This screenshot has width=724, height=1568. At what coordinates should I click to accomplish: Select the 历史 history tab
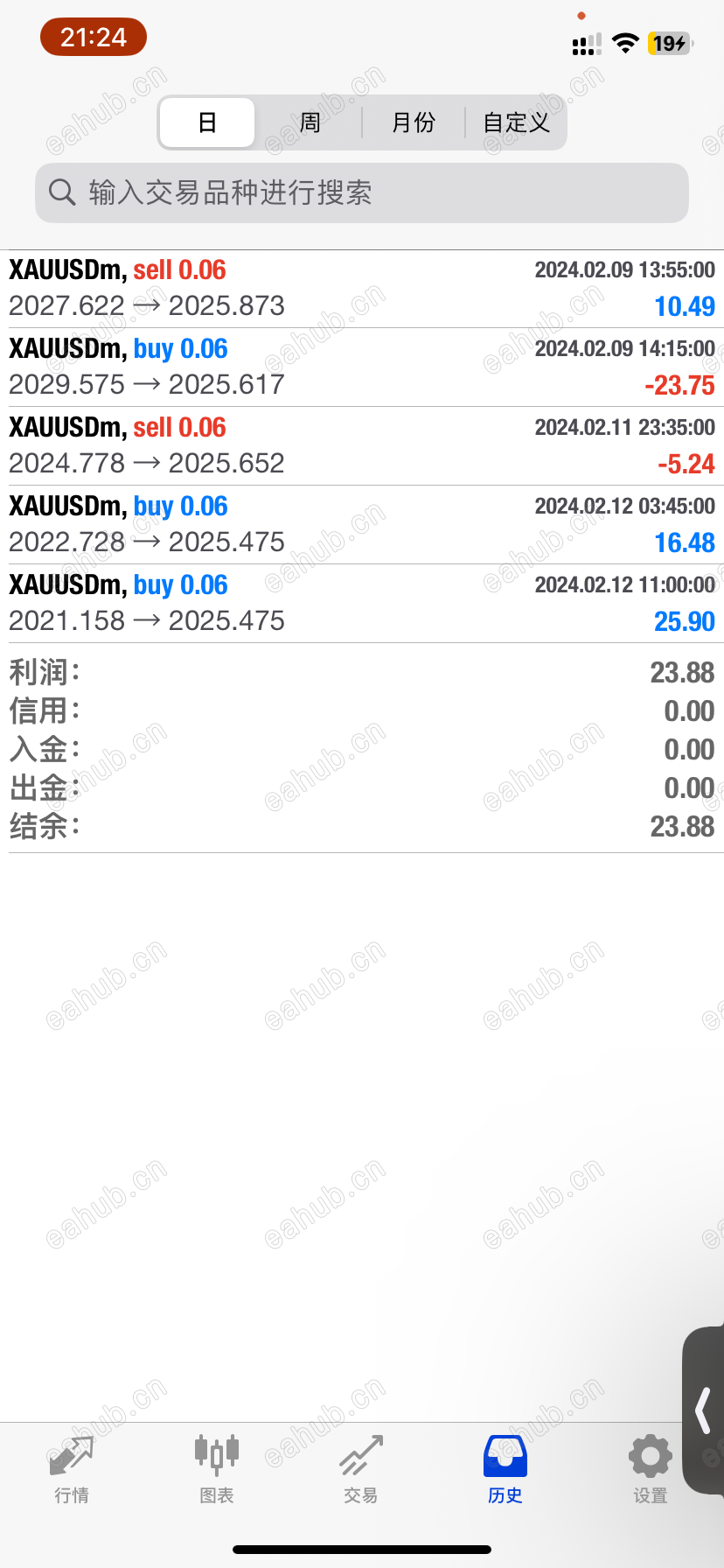pos(505,1470)
